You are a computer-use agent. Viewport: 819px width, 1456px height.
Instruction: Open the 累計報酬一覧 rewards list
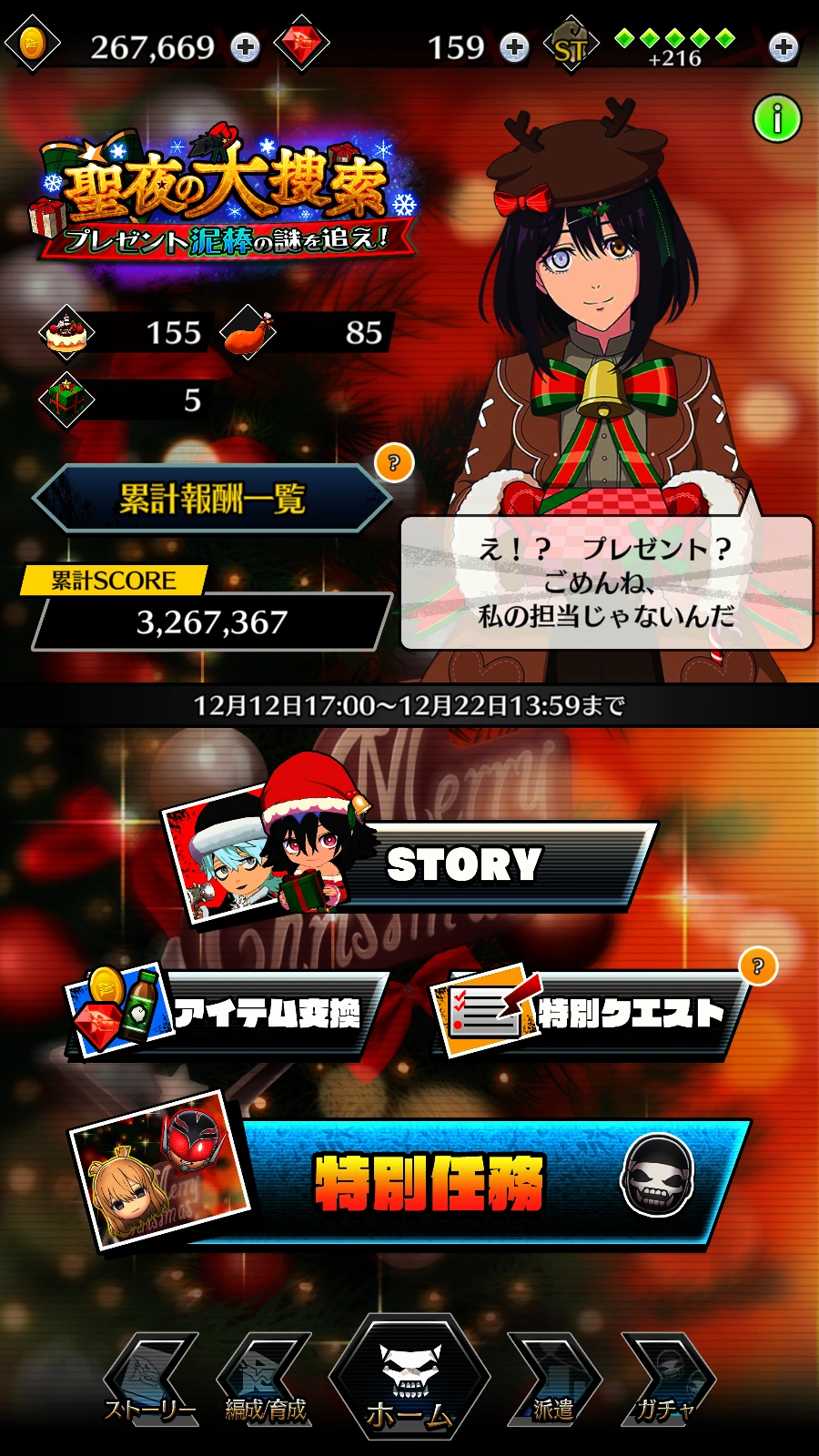click(213, 499)
